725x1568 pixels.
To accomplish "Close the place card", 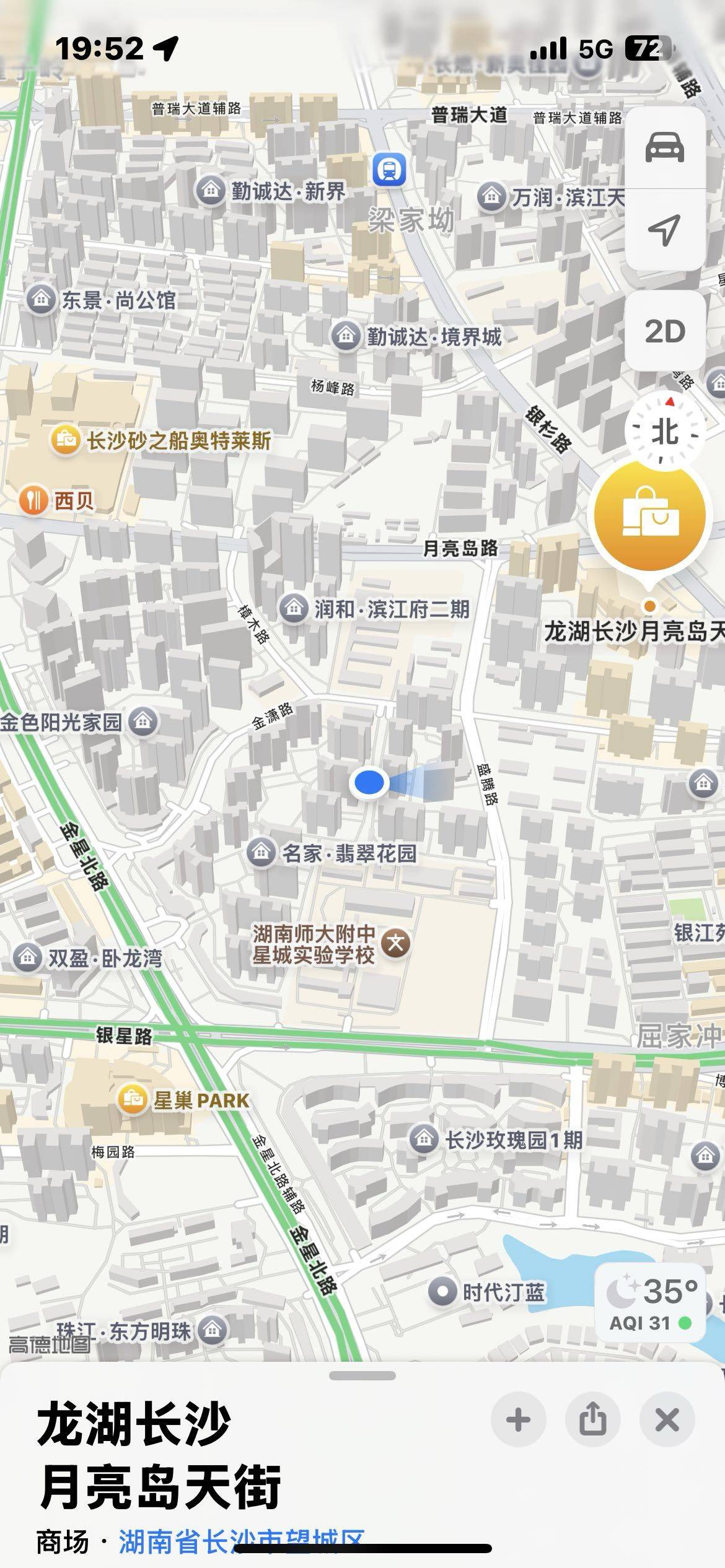I will tap(667, 1419).
